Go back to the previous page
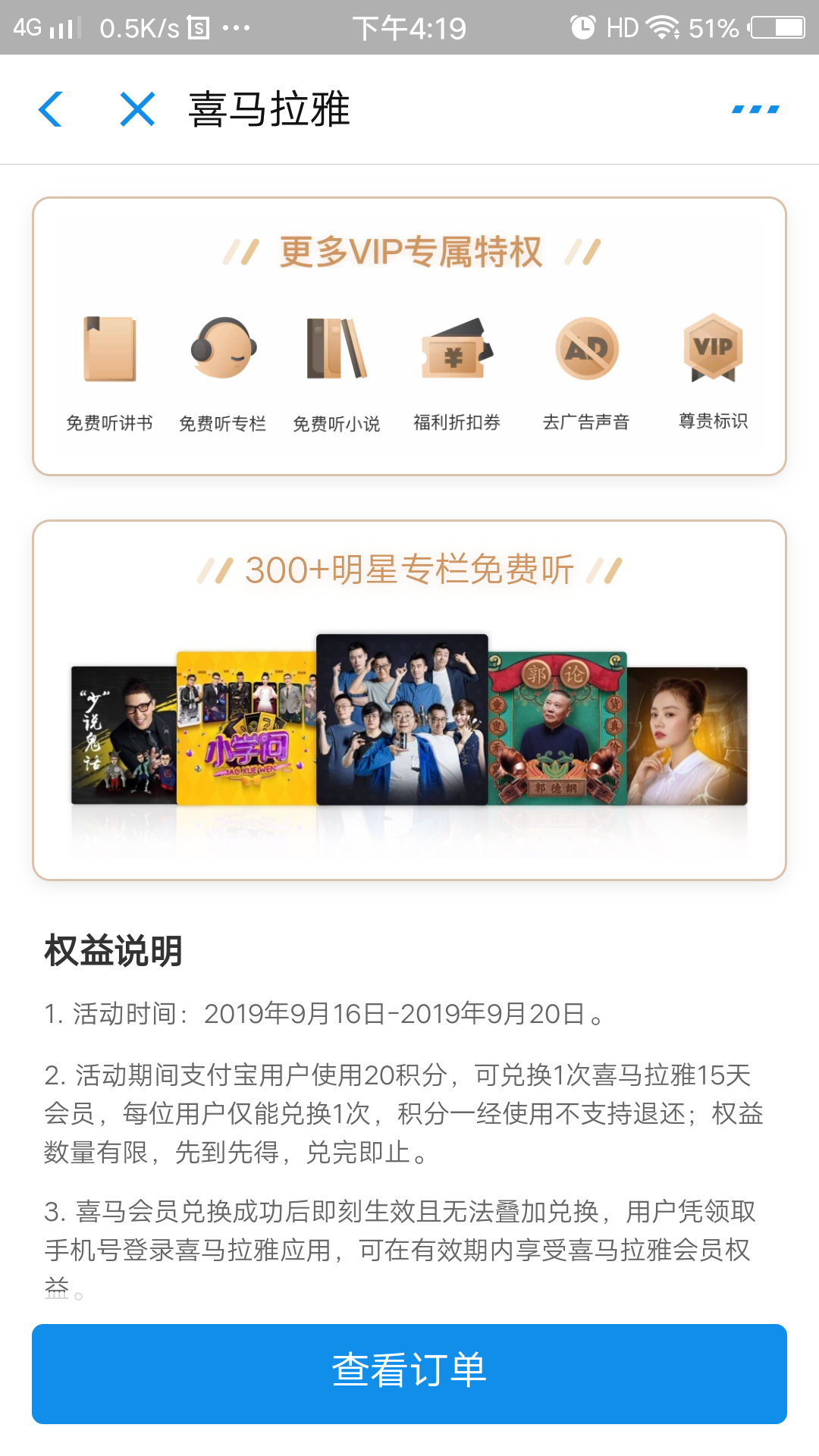Viewport: 819px width, 1456px height. (50, 109)
